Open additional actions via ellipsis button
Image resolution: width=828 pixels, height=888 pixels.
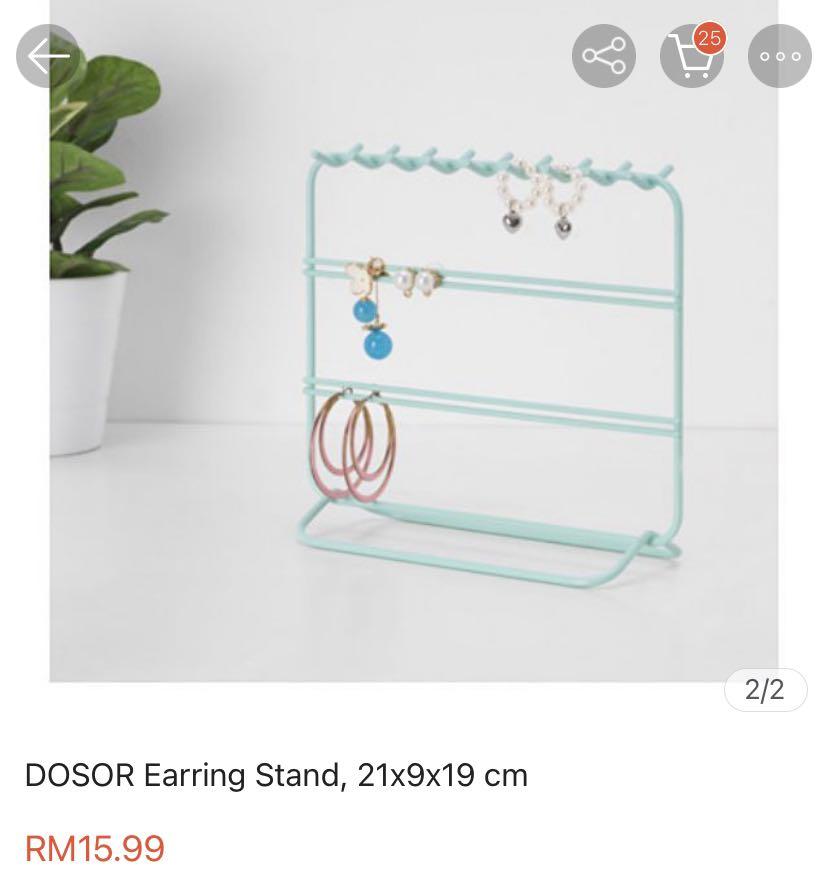(779, 56)
